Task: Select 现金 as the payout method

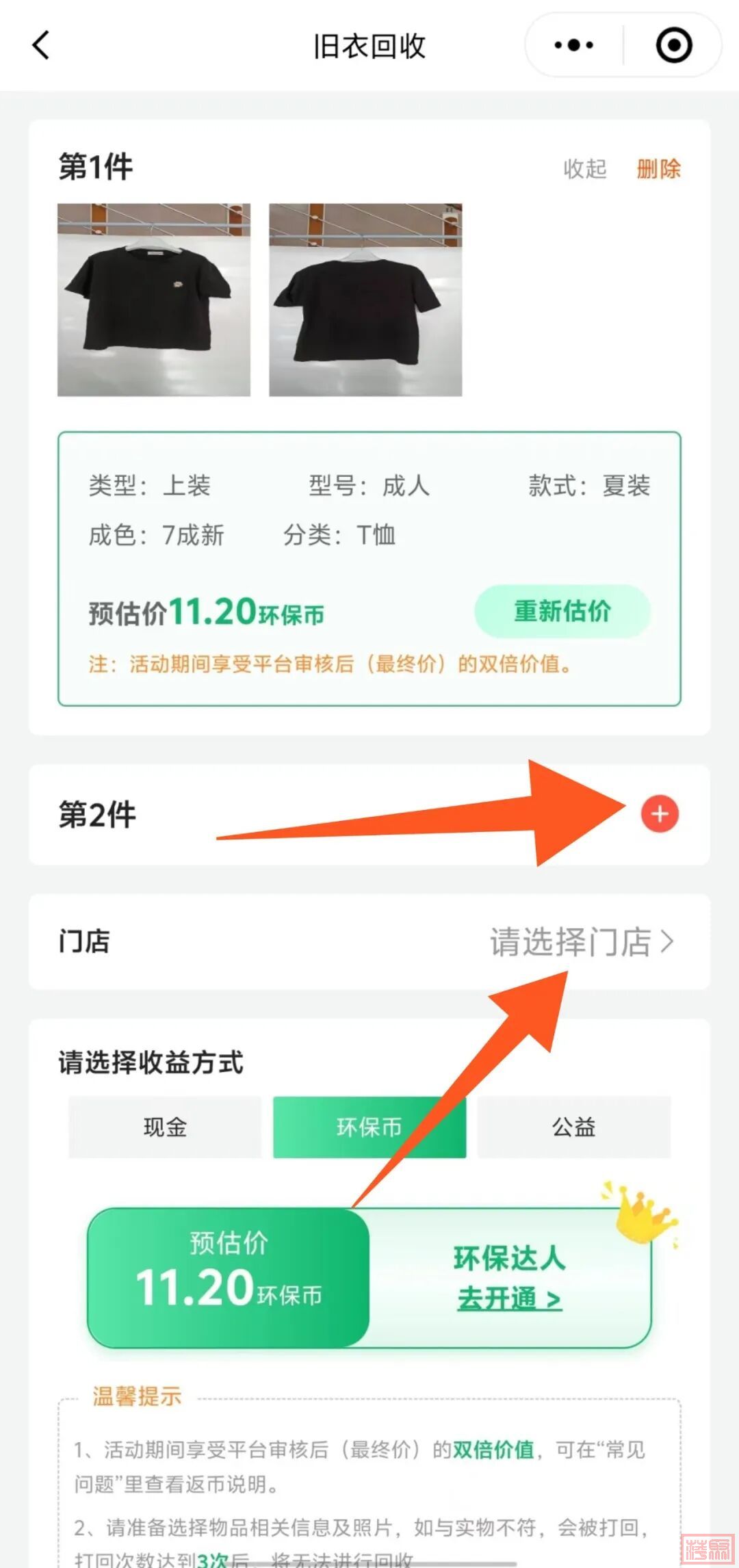Action: point(165,1127)
